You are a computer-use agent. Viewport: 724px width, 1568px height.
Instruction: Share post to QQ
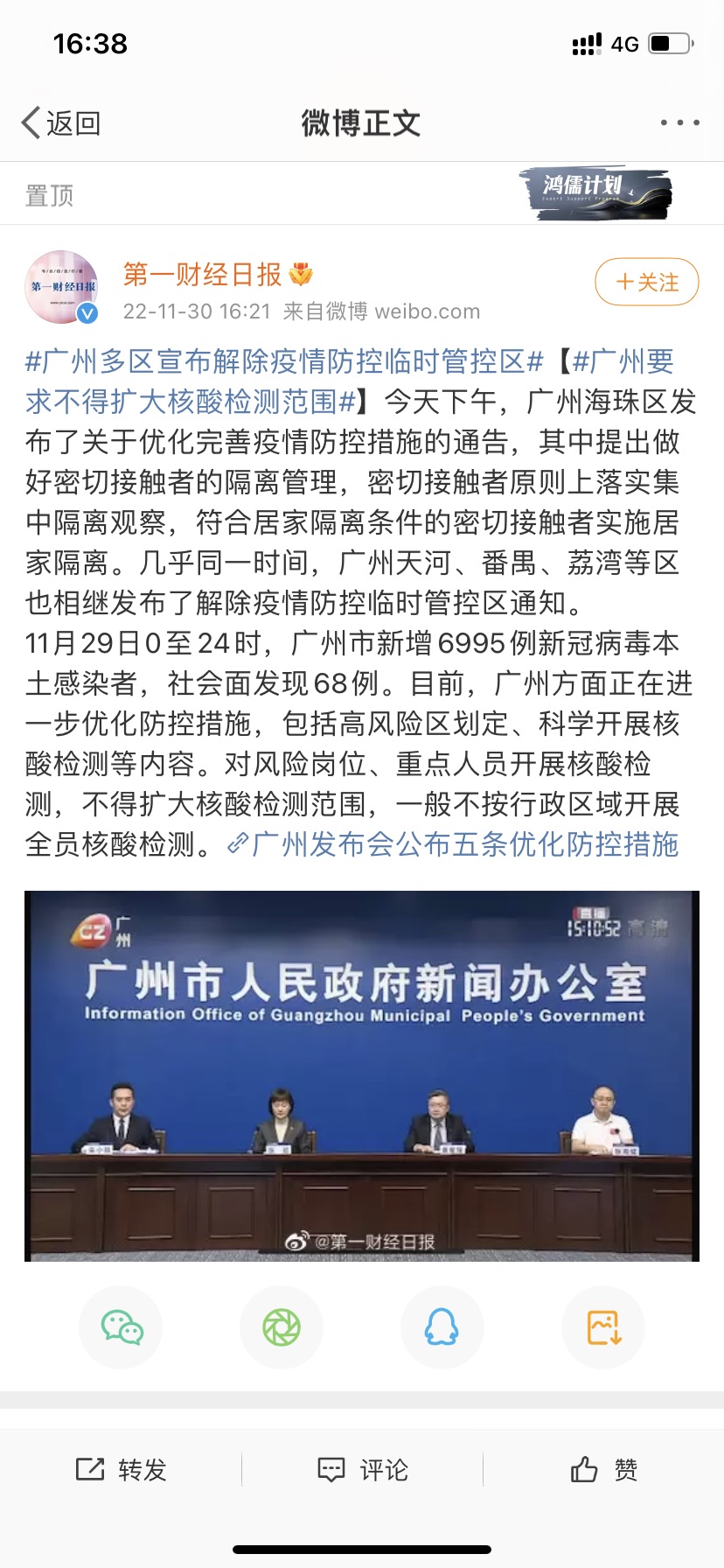[442, 1326]
